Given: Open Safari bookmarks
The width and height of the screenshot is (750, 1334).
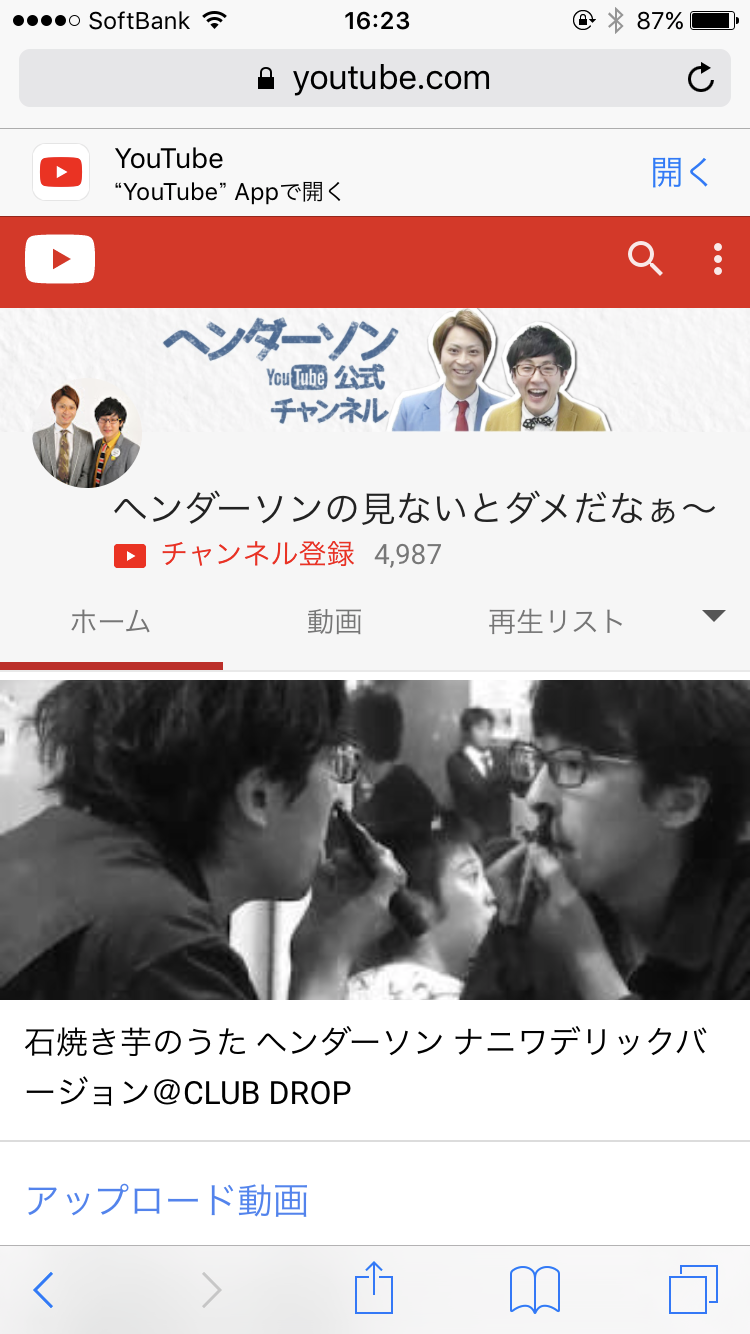Looking at the screenshot, I should tap(535, 1290).
